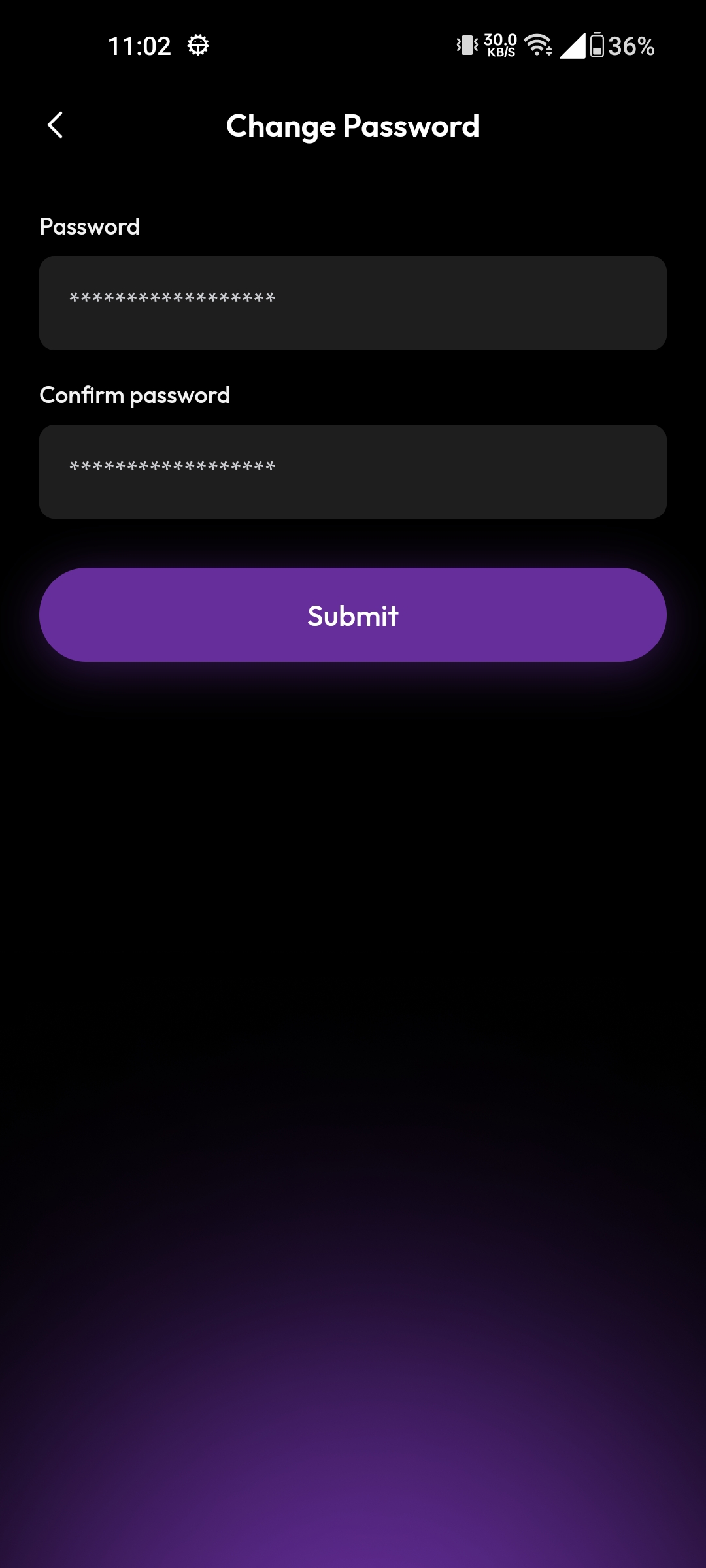Focus the Password input field
The width and height of the screenshot is (706, 1568).
(x=353, y=302)
